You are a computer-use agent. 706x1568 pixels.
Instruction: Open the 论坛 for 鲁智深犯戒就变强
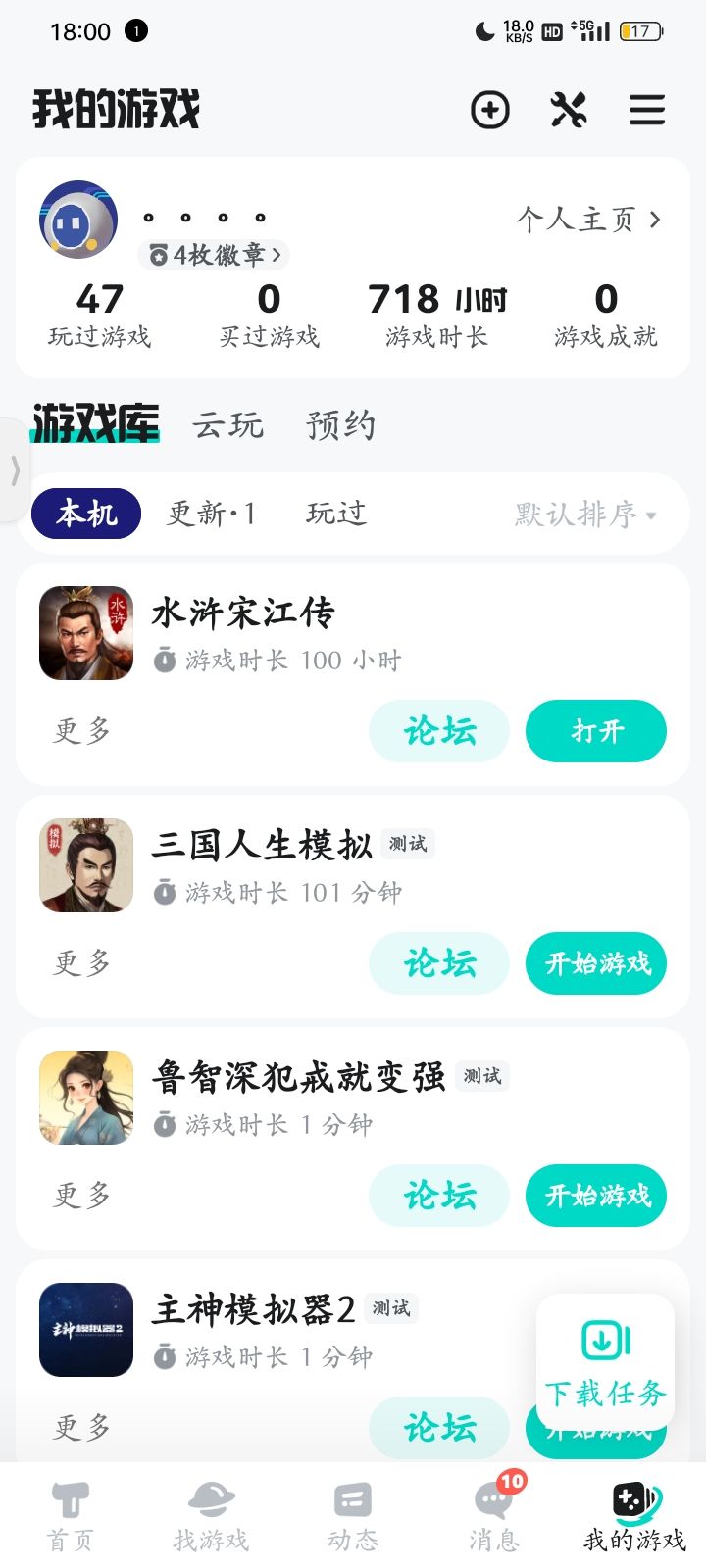point(439,1196)
